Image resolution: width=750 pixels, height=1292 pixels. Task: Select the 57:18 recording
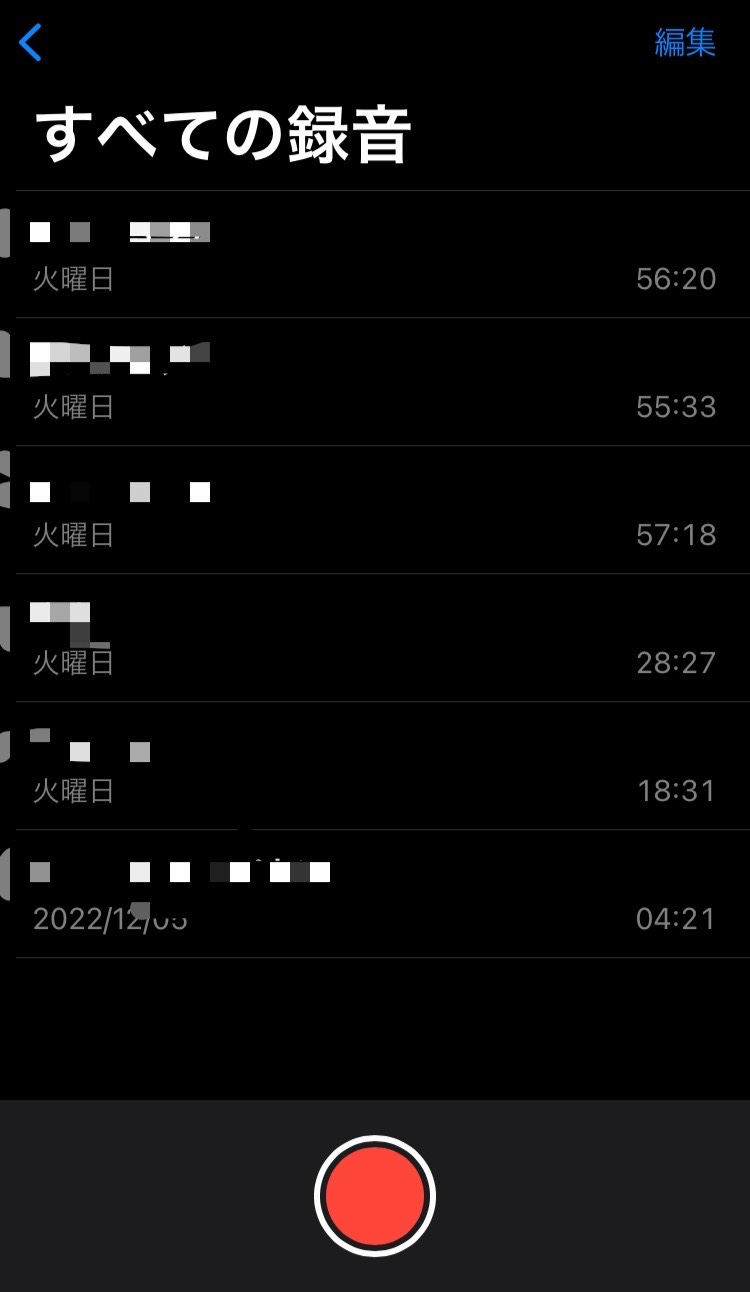pos(375,510)
